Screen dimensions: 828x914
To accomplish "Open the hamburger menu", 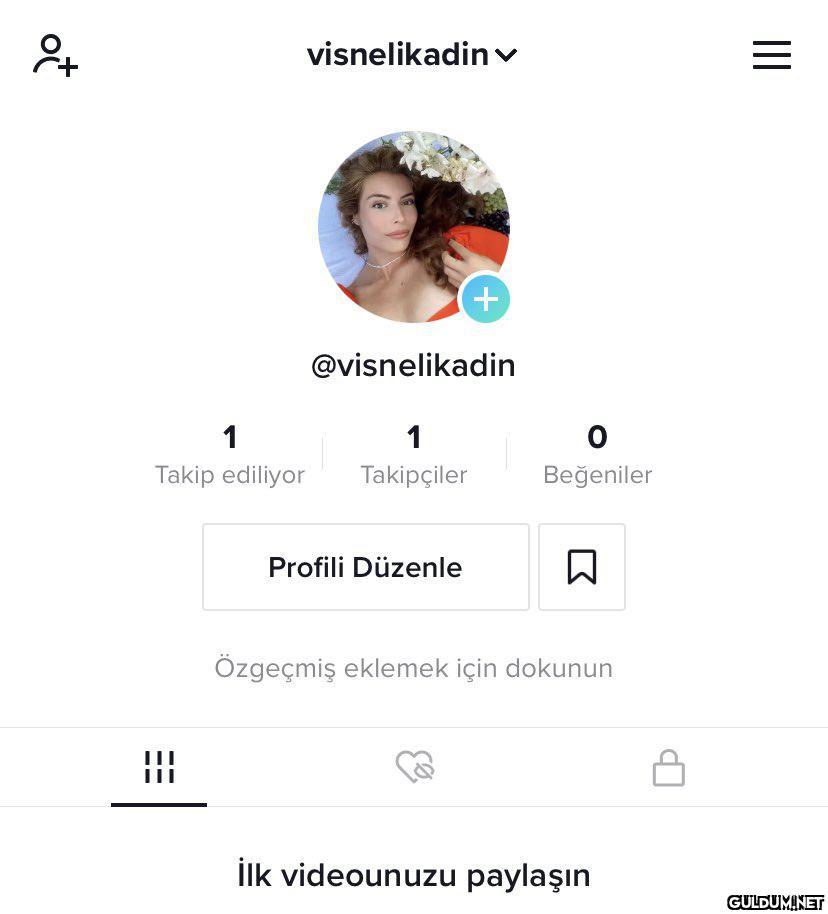I will [771, 55].
